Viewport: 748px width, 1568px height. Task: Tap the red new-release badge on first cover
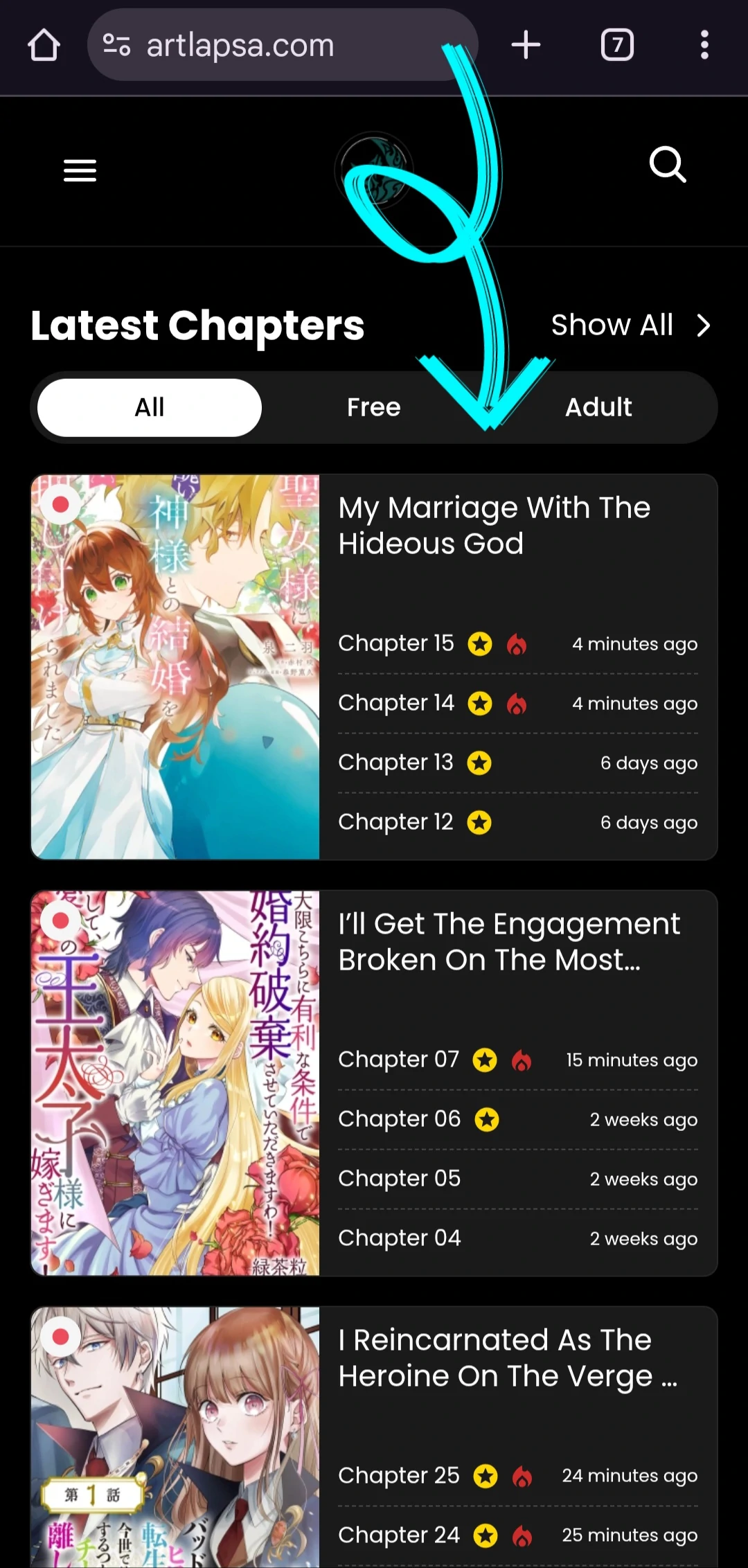point(60,504)
